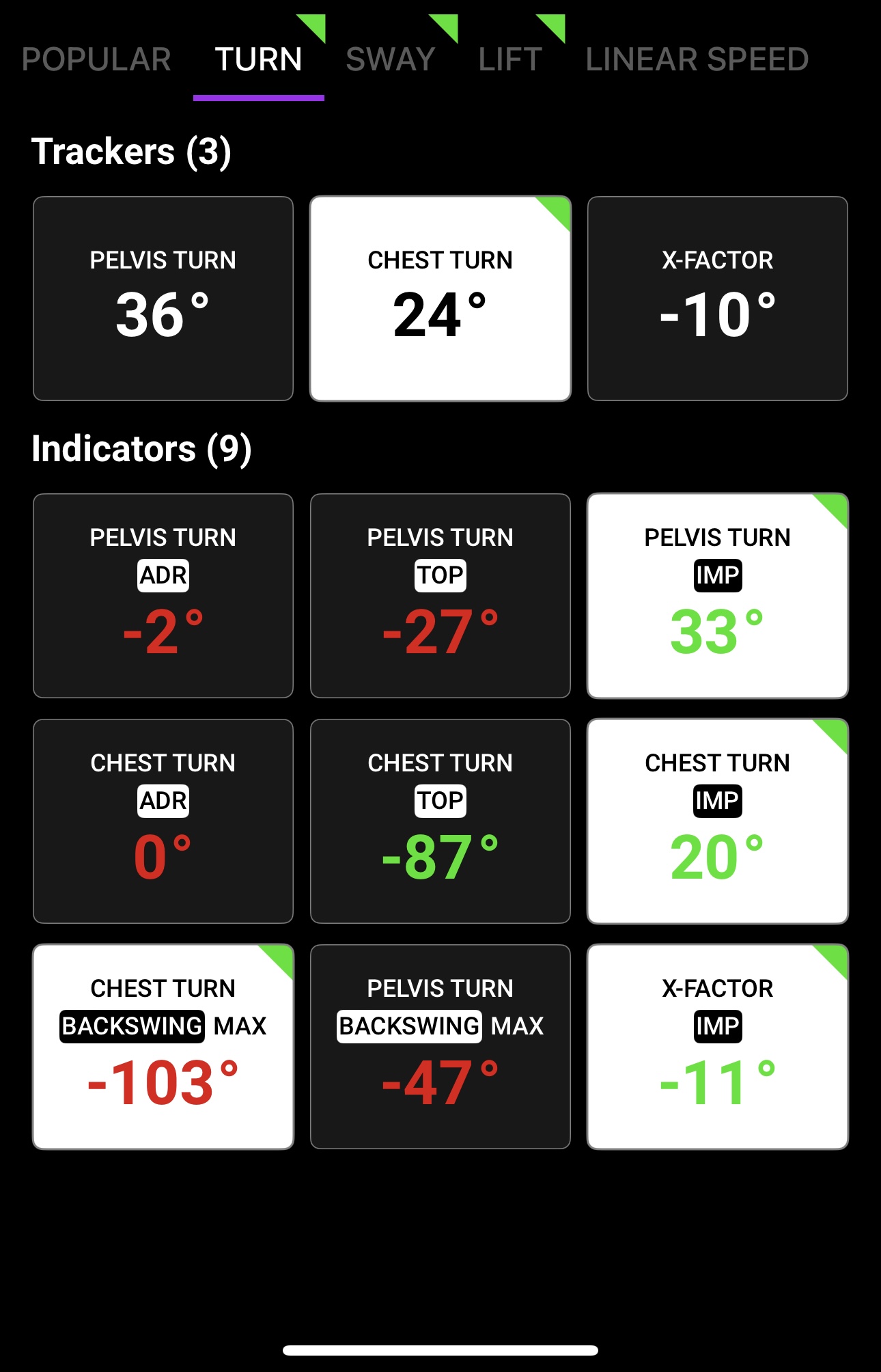Screen dimensions: 881x1372
Task: Select the Pelvis Turn TOP indicator
Action: click(x=440, y=594)
